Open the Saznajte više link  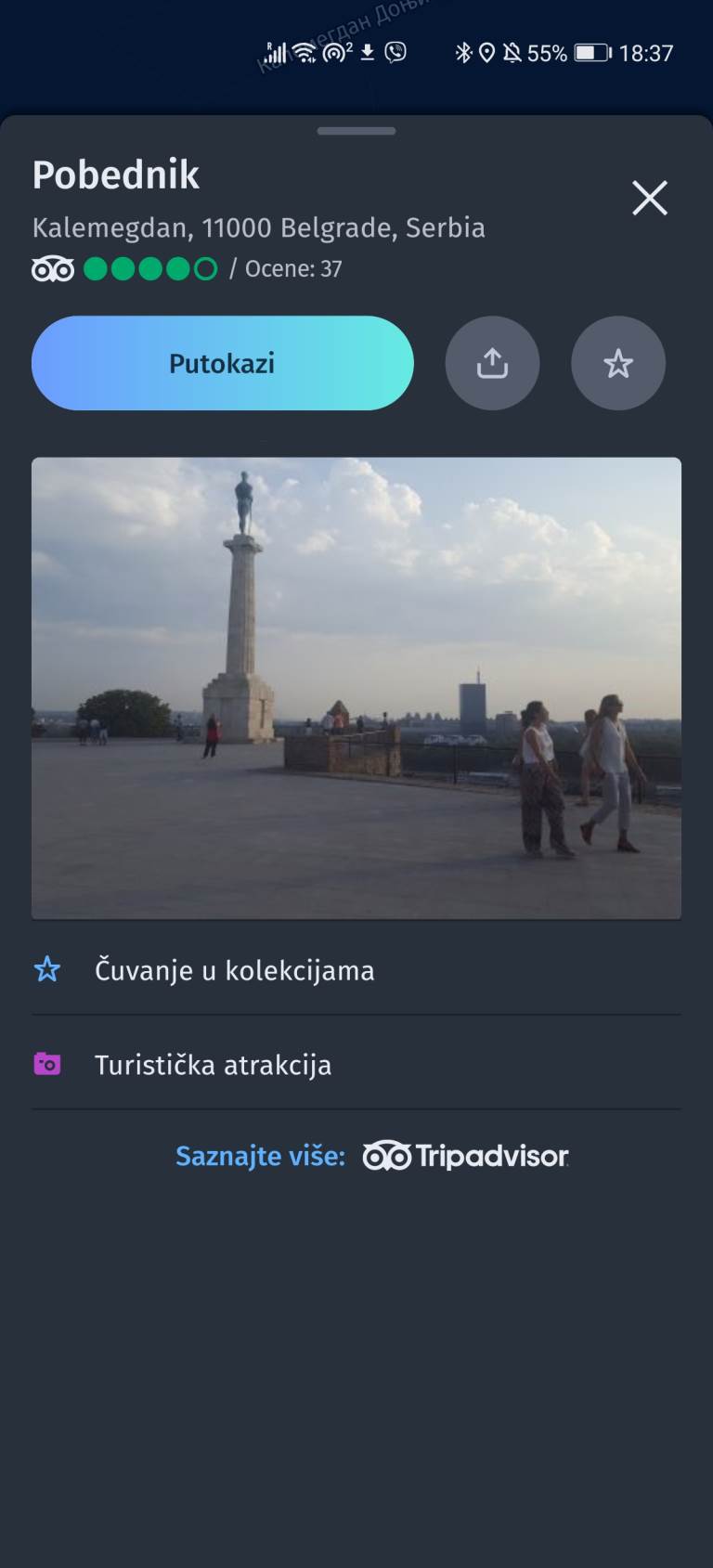259,1156
